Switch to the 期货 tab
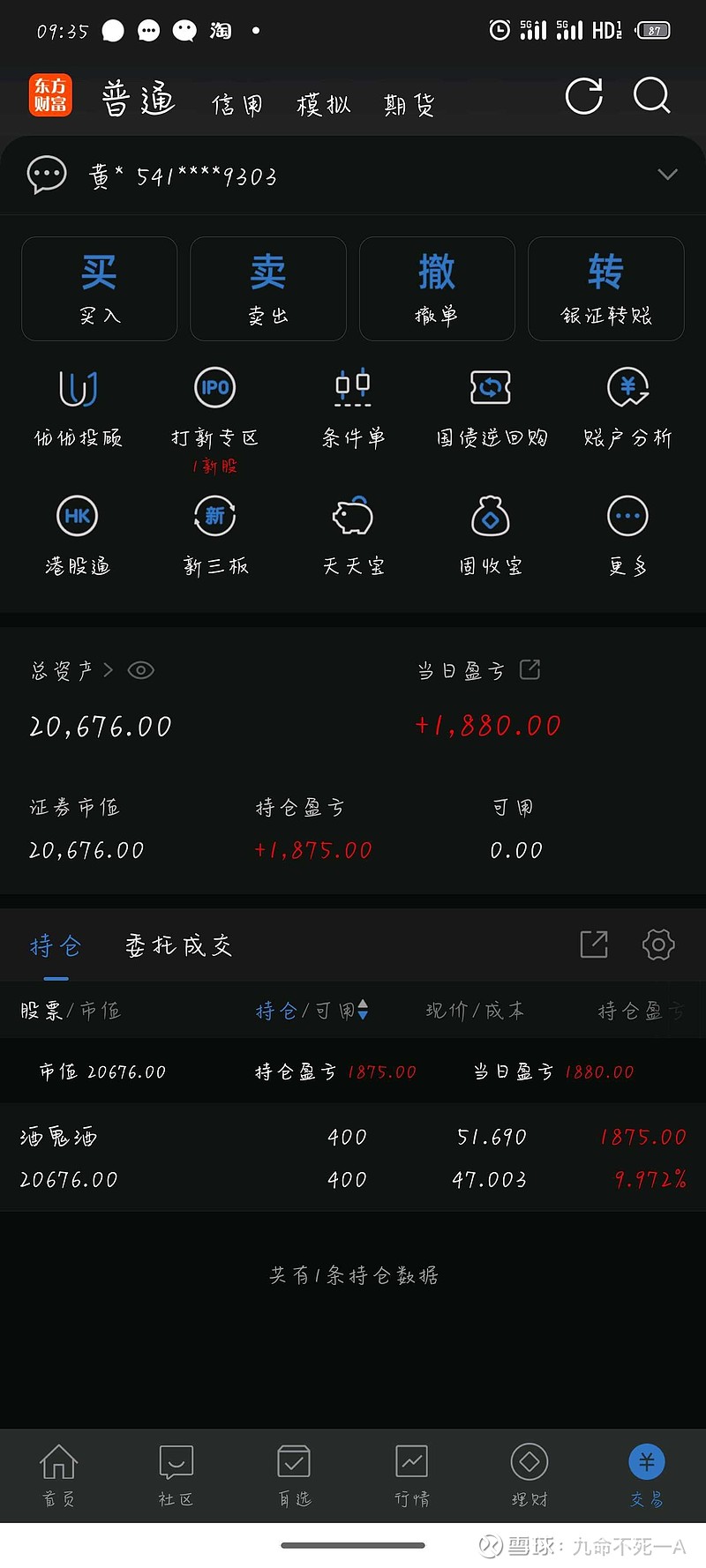This screenshot has height=1568, width=706. [409, 105]
